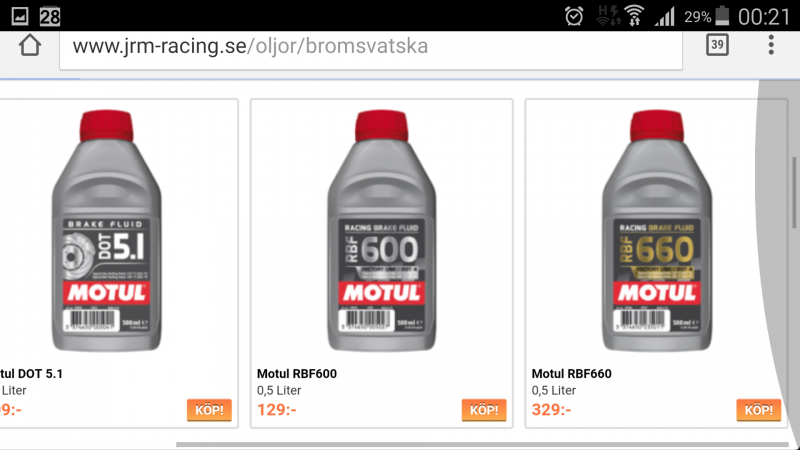Tap KÖP! to buy Motul DOT 5.1
Image resolution: width=800 pixels, height=450 pixels.
[209, 410]
